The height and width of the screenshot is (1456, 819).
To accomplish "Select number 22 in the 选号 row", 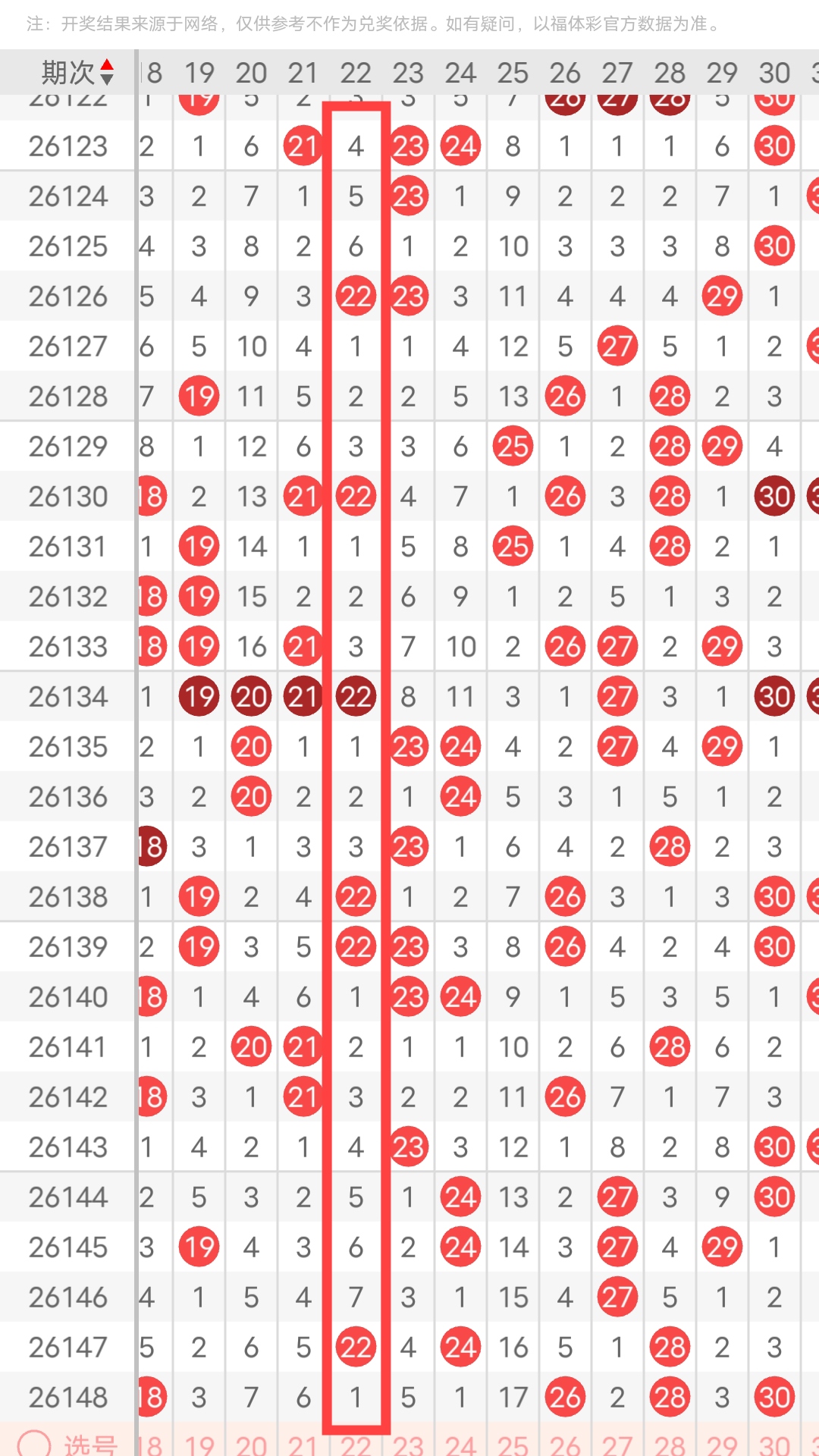I will 356,1445.
